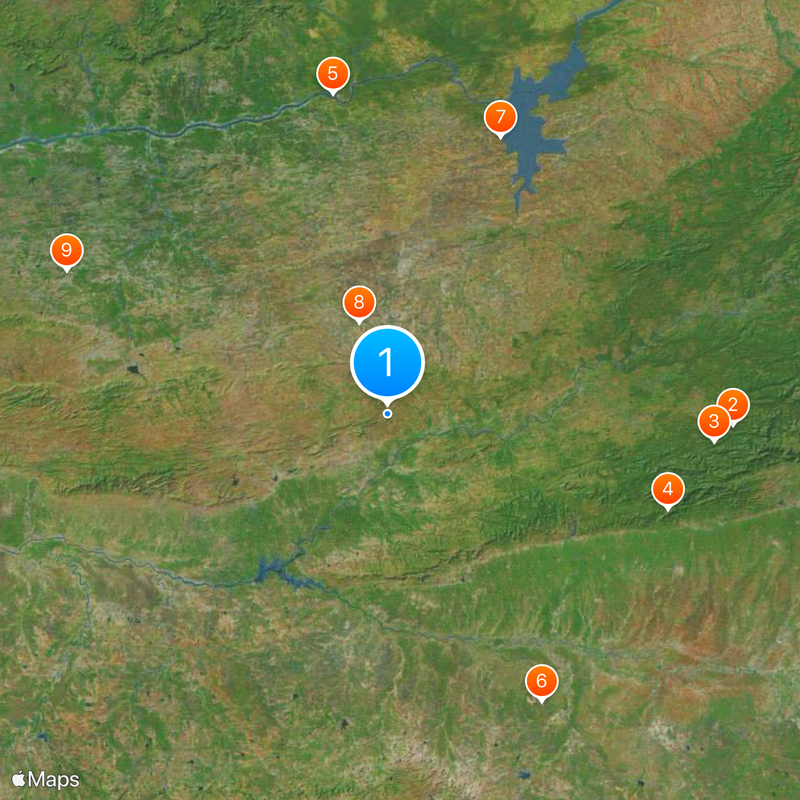The image size is (800, 800).
Task: Tap orange pin 5 near the river
Action: (332, 74)
